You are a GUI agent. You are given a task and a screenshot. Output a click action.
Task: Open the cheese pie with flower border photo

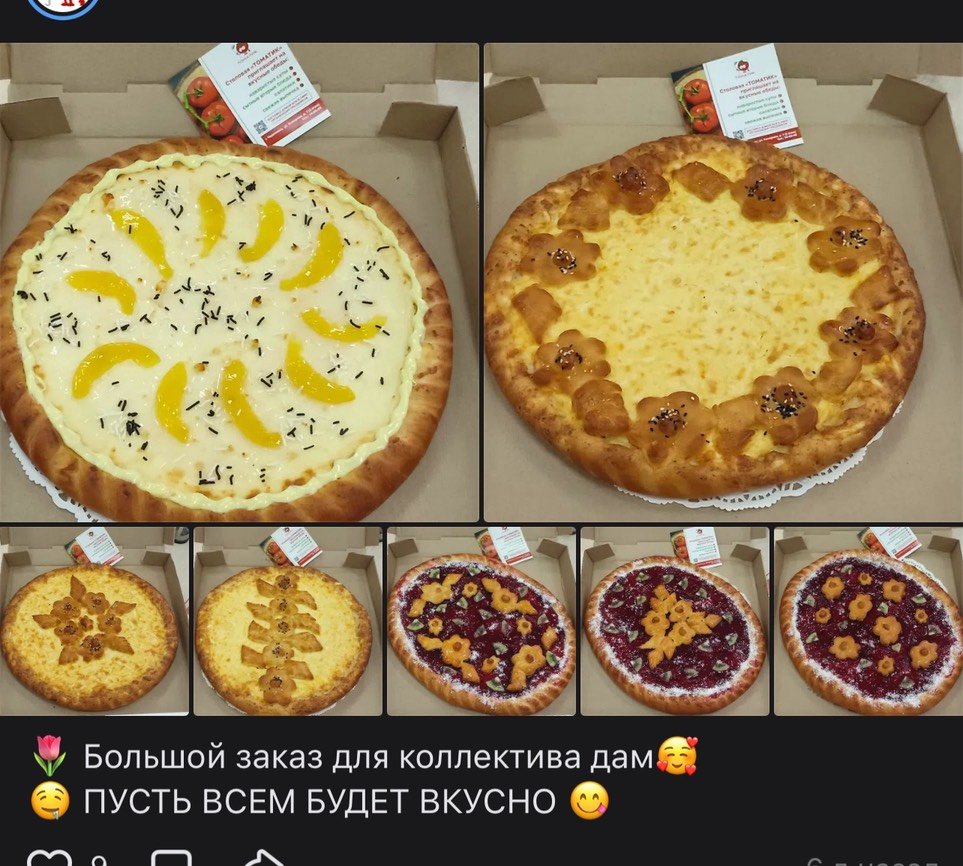point(723,282)
